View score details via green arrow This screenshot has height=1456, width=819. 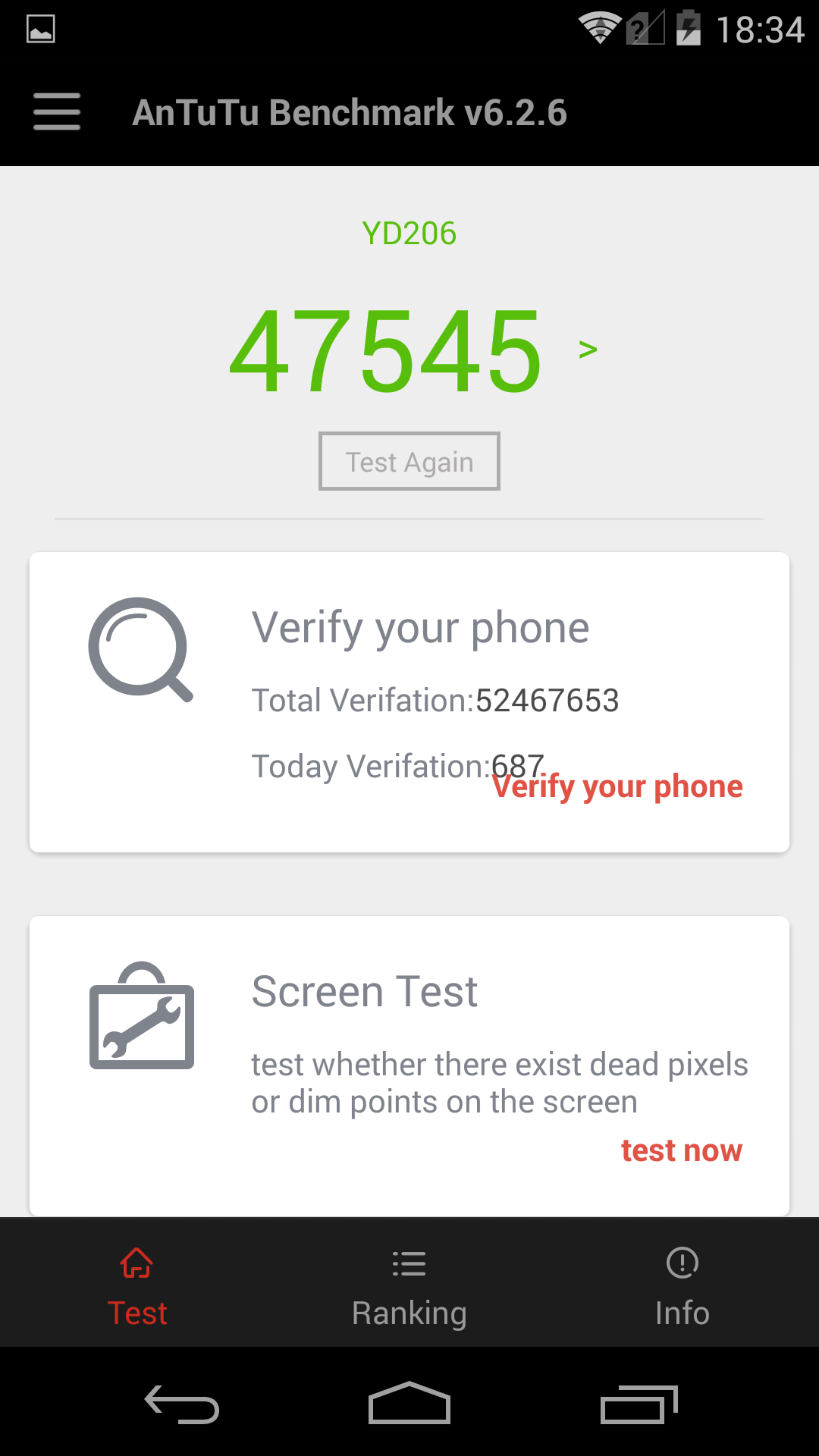[x=588, y=350]
